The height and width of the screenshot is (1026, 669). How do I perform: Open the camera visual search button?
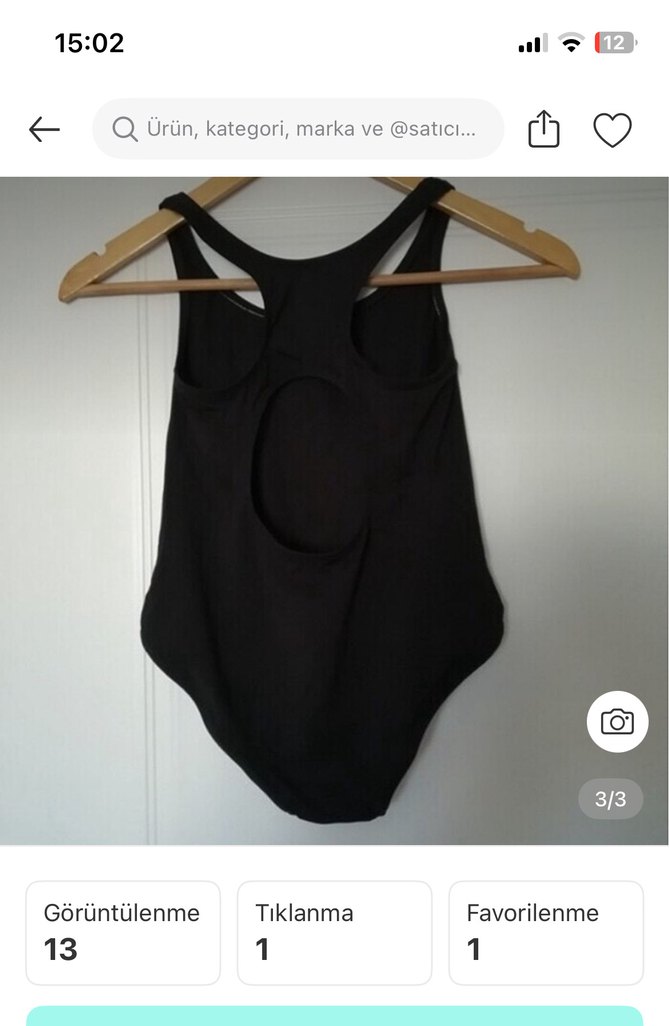[x=617, y=721]
